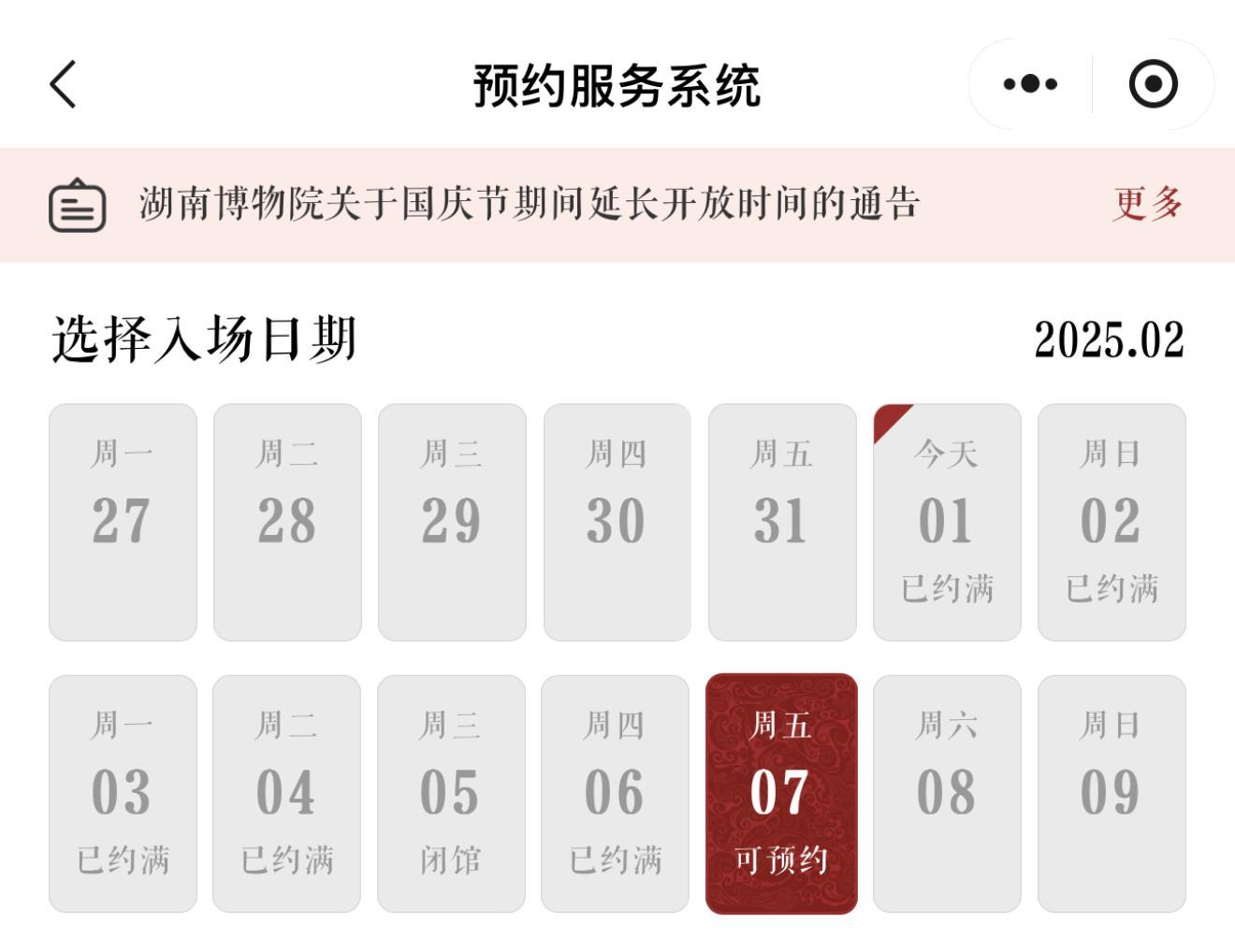Close the mini program via the circle icon
1235x952 pixels.
pos(1153,84)
